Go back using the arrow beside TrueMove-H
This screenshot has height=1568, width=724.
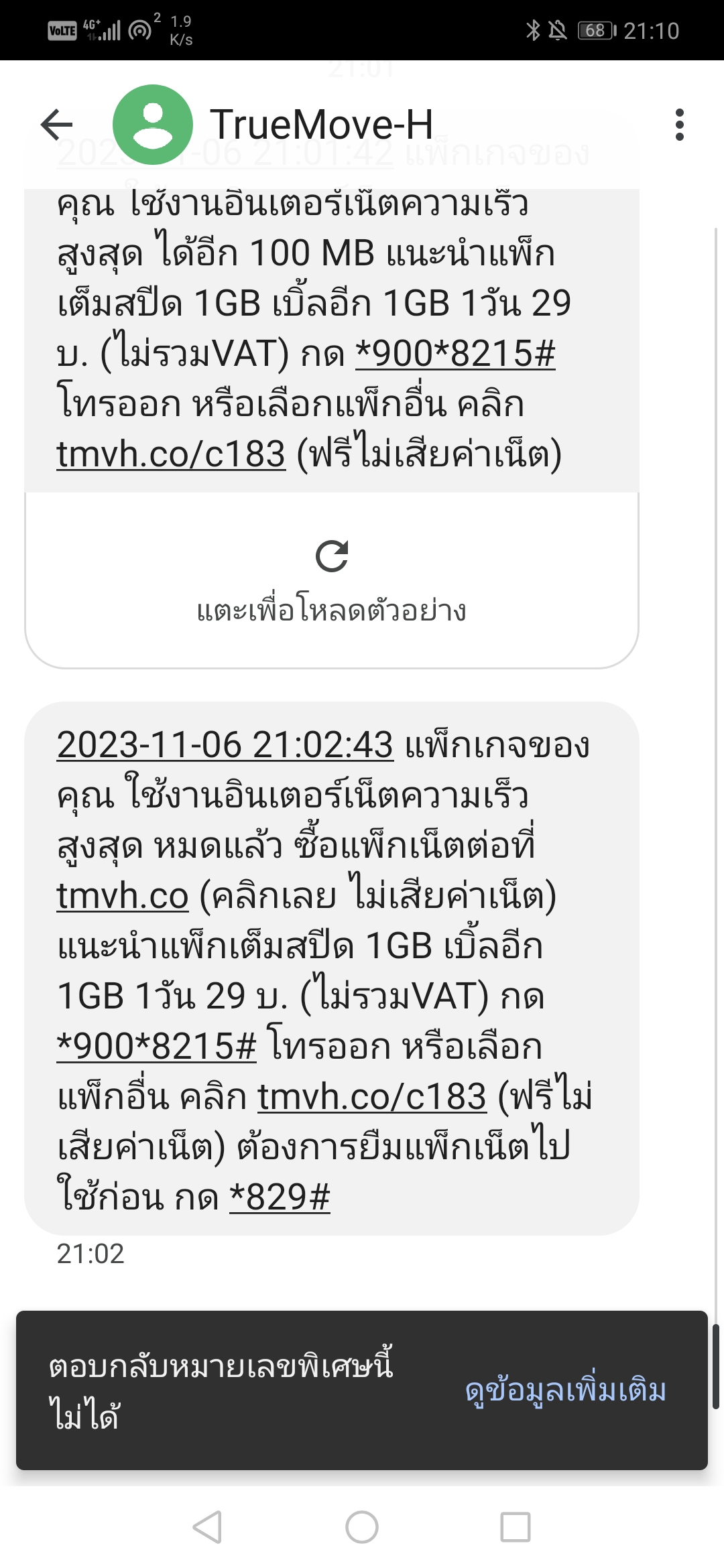coord(56,125)
